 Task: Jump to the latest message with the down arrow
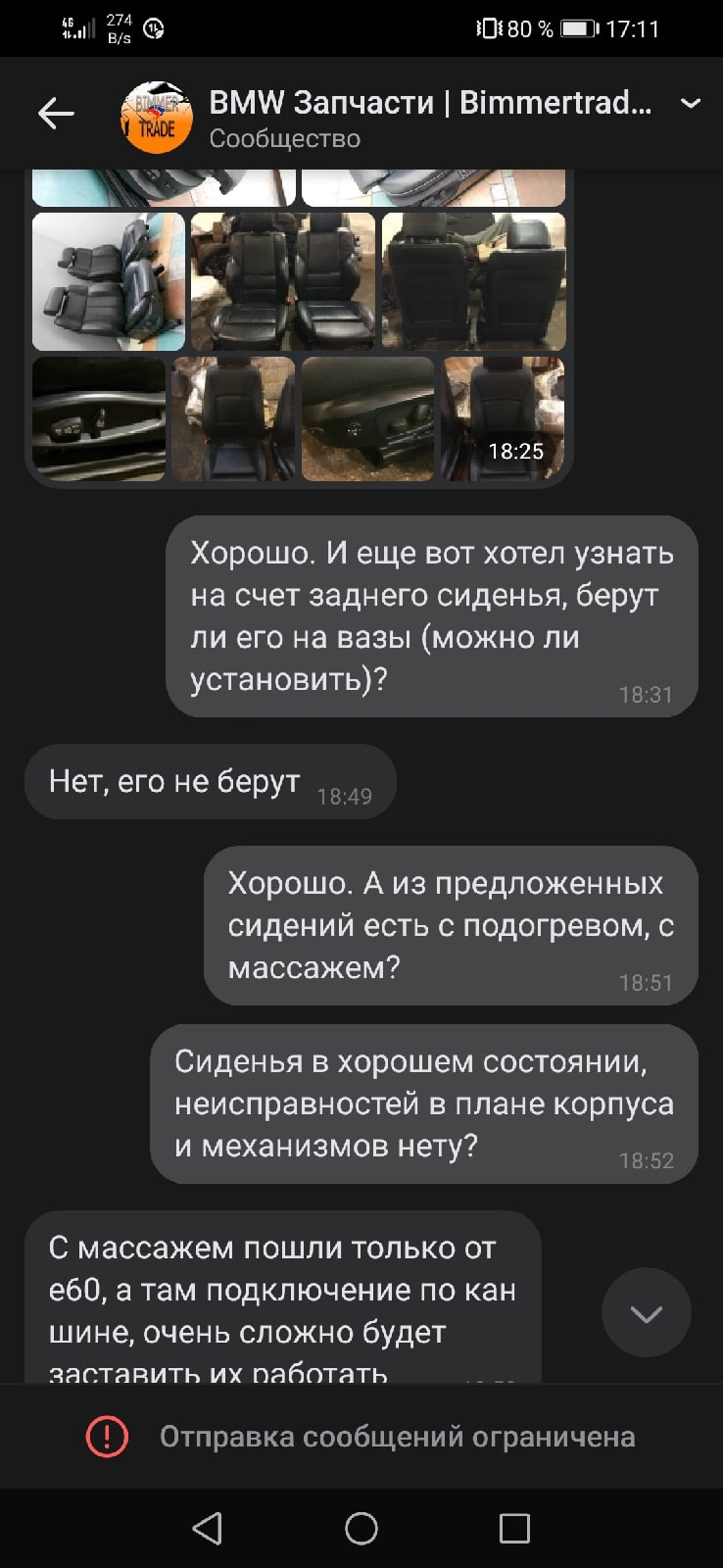click(x=646, y=1313)
